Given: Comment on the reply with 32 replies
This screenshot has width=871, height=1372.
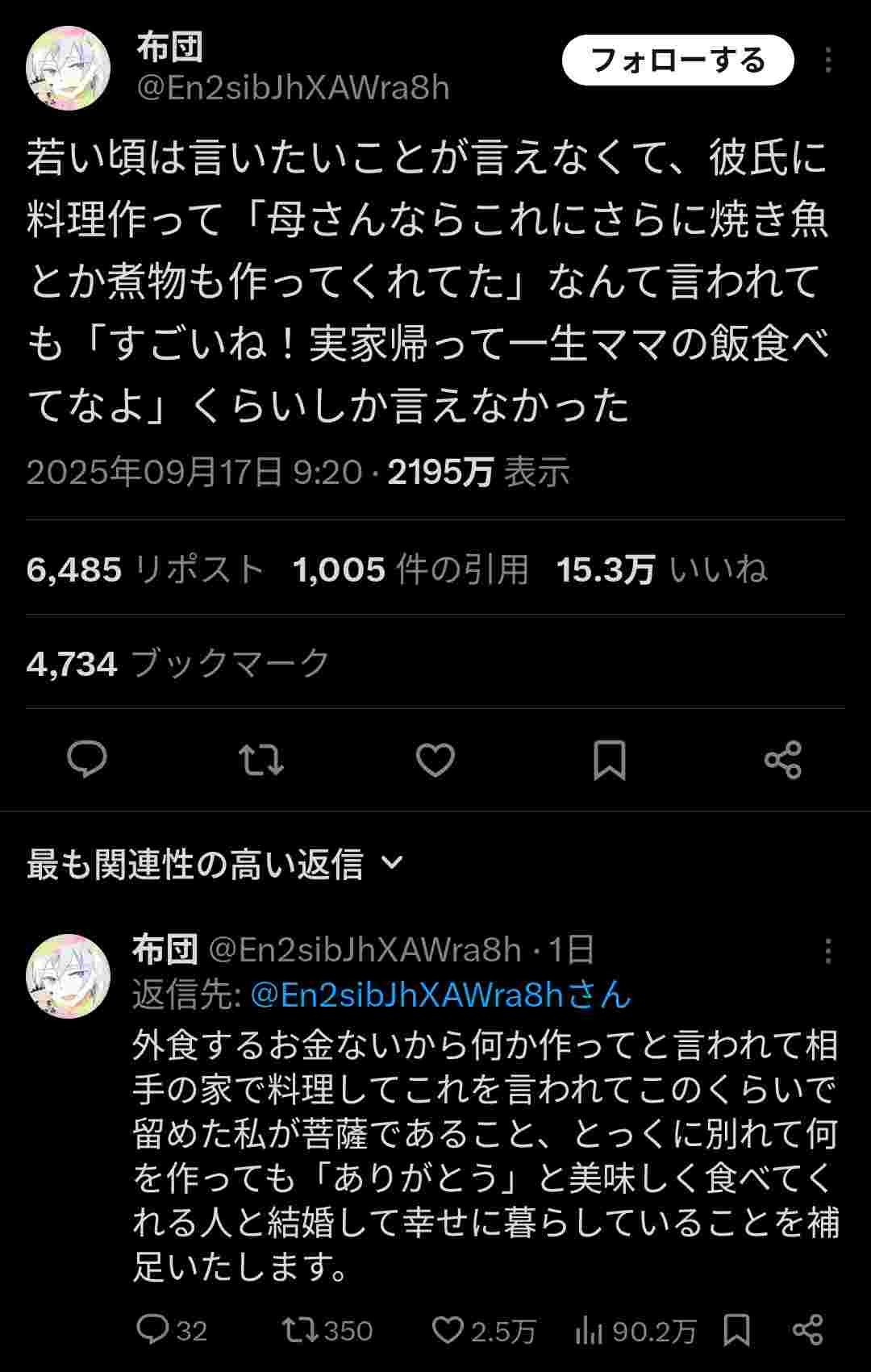Looking at the screenshot, I should (172, 1329).
